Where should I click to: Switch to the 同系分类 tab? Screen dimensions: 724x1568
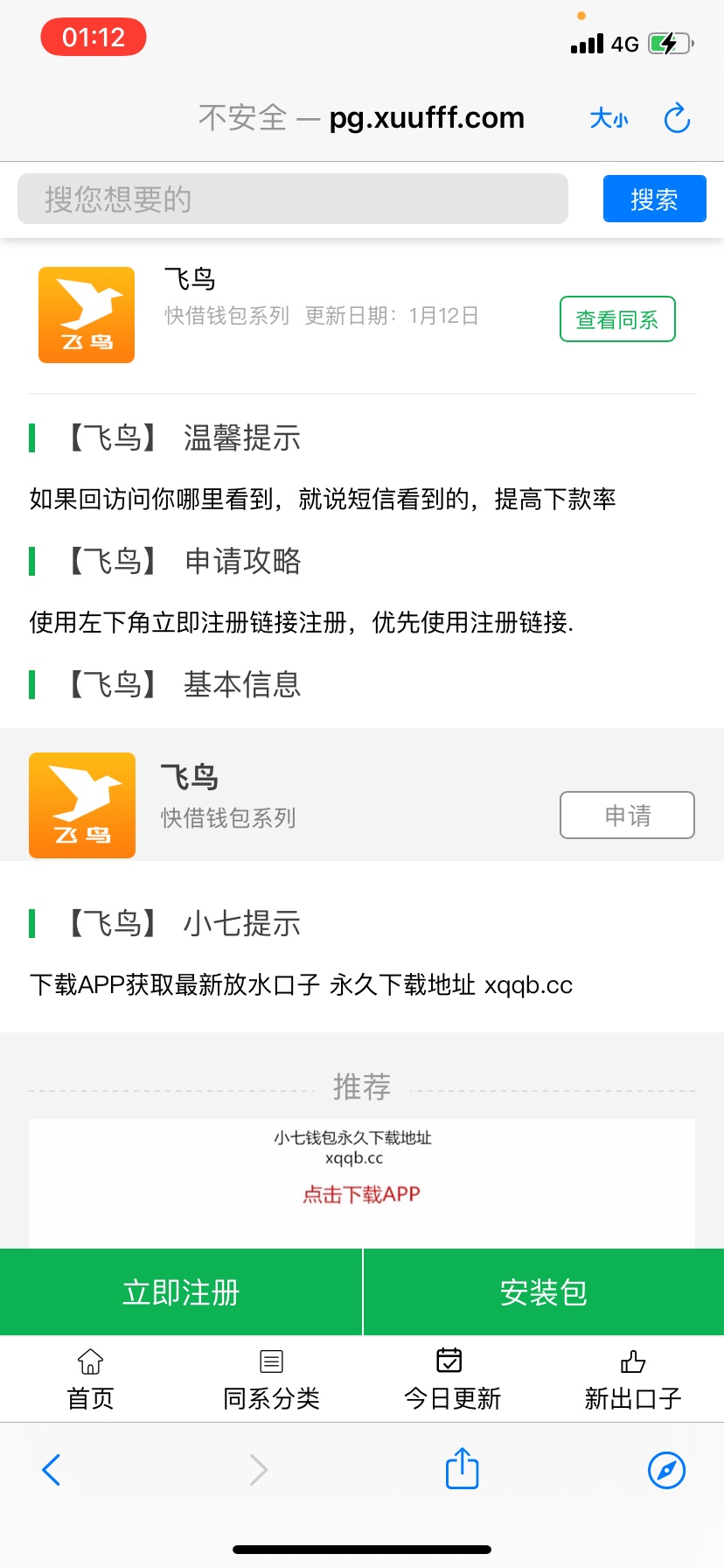(x=272, y=1380)
